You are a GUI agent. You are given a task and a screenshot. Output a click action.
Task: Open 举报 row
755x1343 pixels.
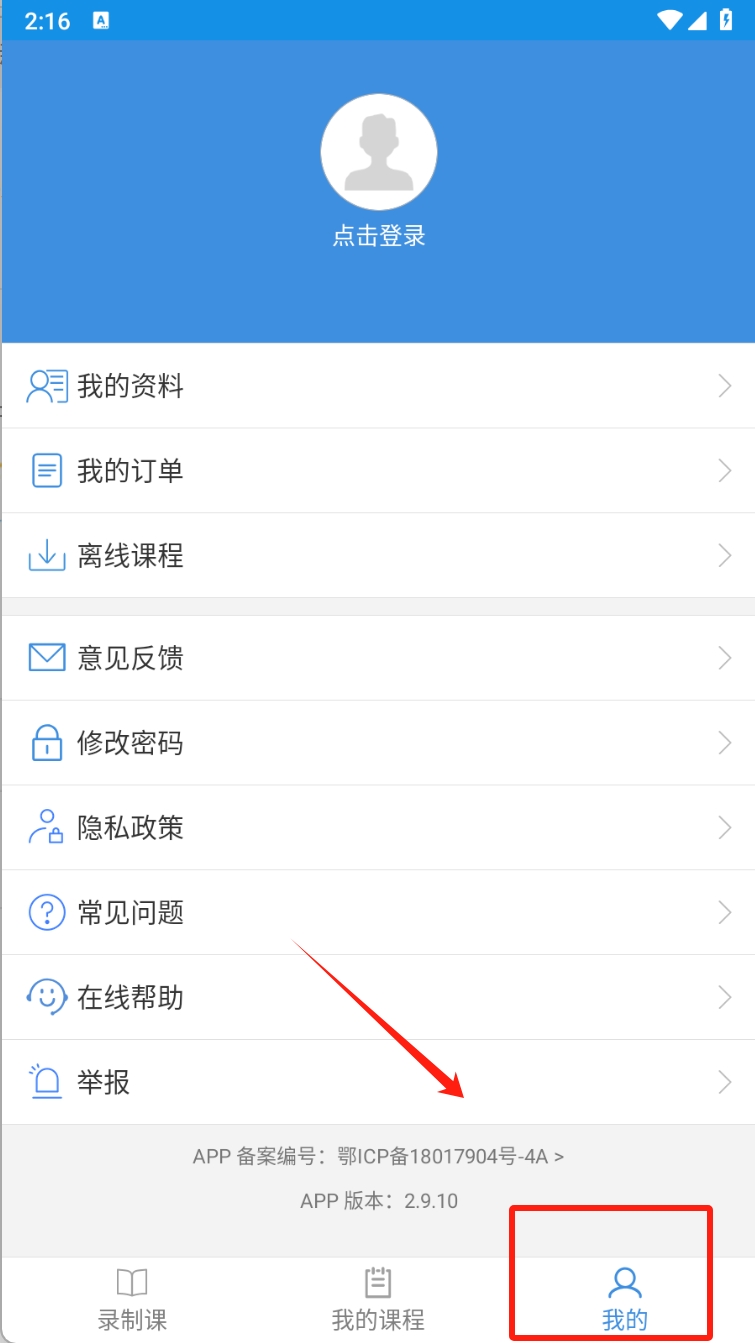378,1082
